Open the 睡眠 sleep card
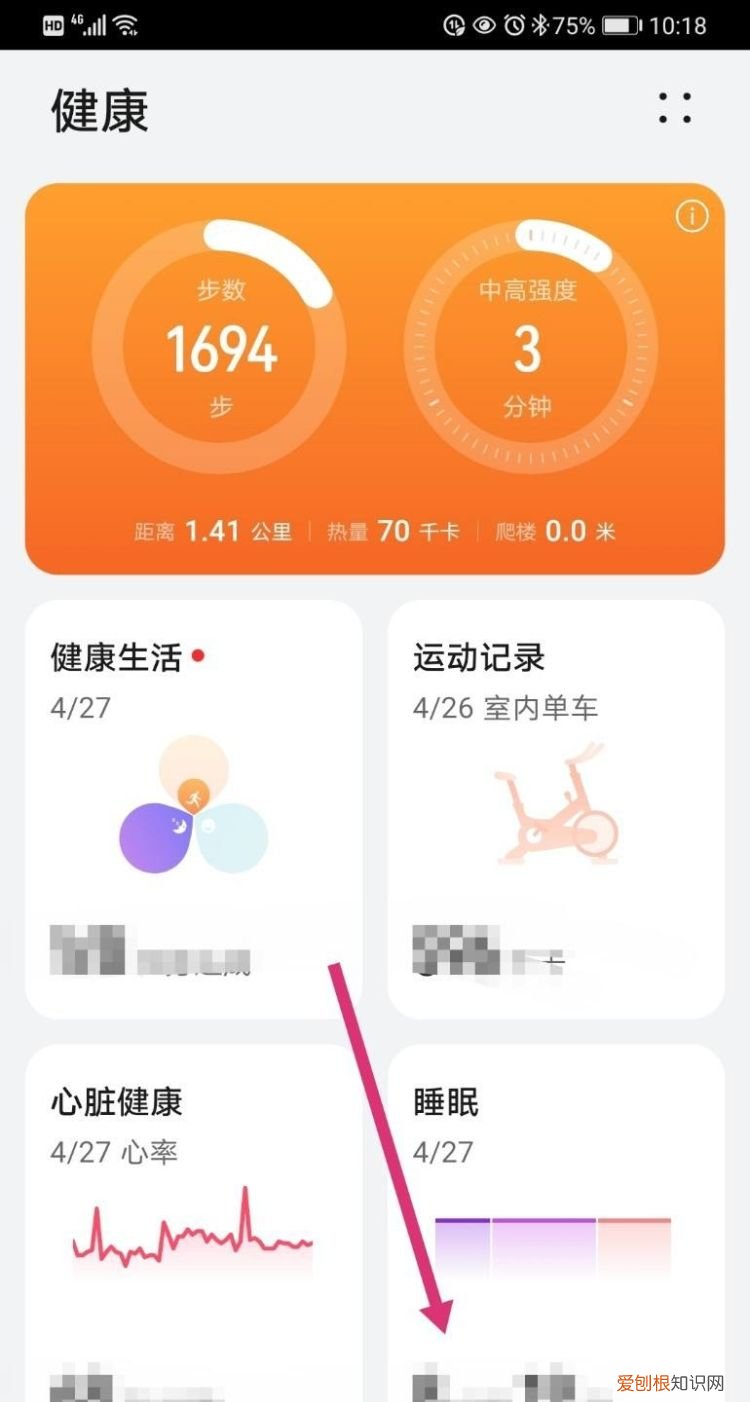This screenshot has height=1402, width=750. [x=555, y=1200]
